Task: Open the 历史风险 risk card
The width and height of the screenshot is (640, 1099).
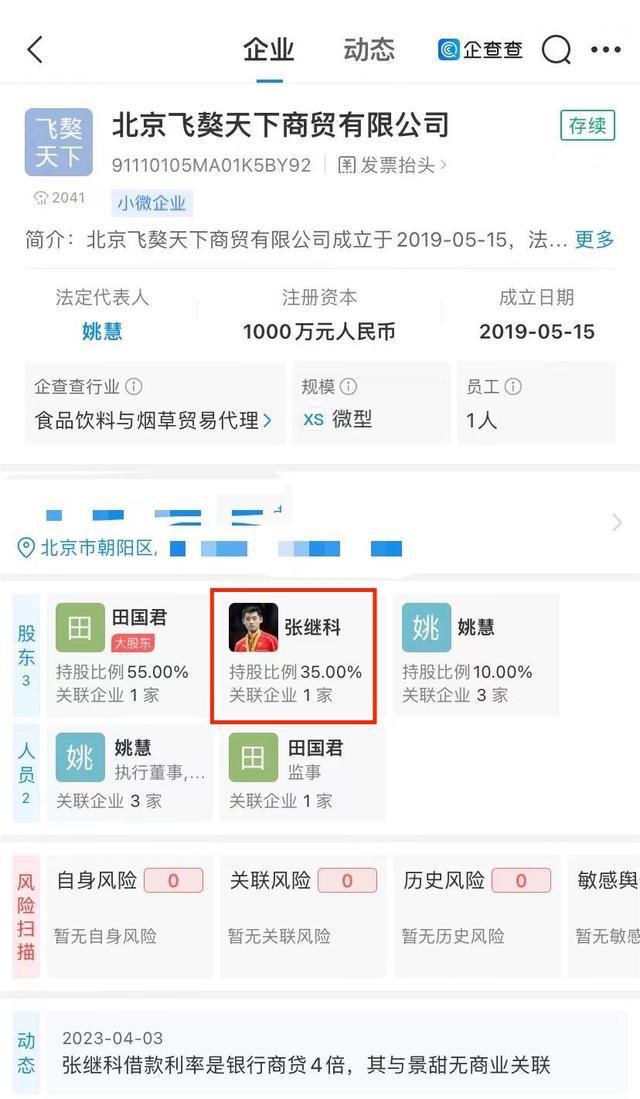Action: (474, 908)
